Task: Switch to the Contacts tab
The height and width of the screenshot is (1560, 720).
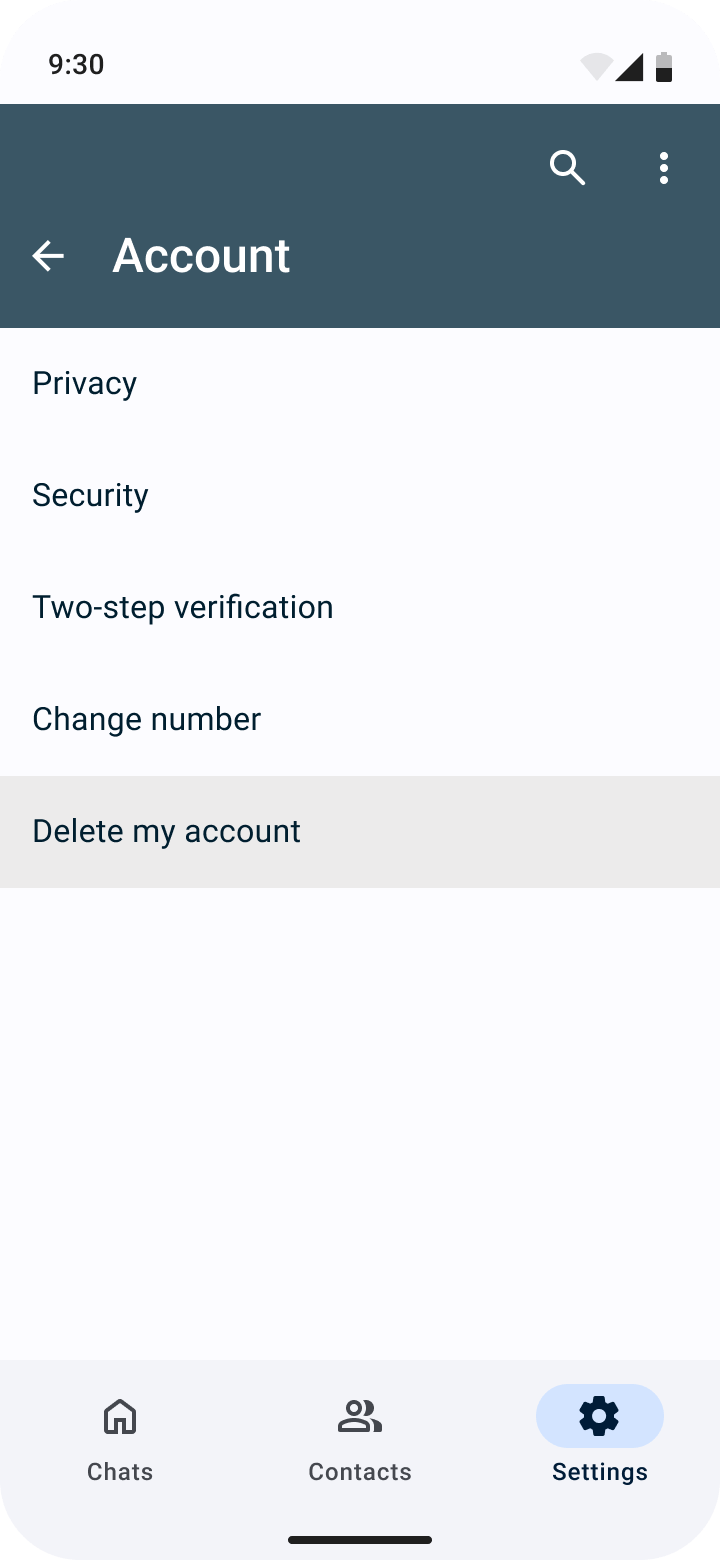Action: click(360, 1471)
